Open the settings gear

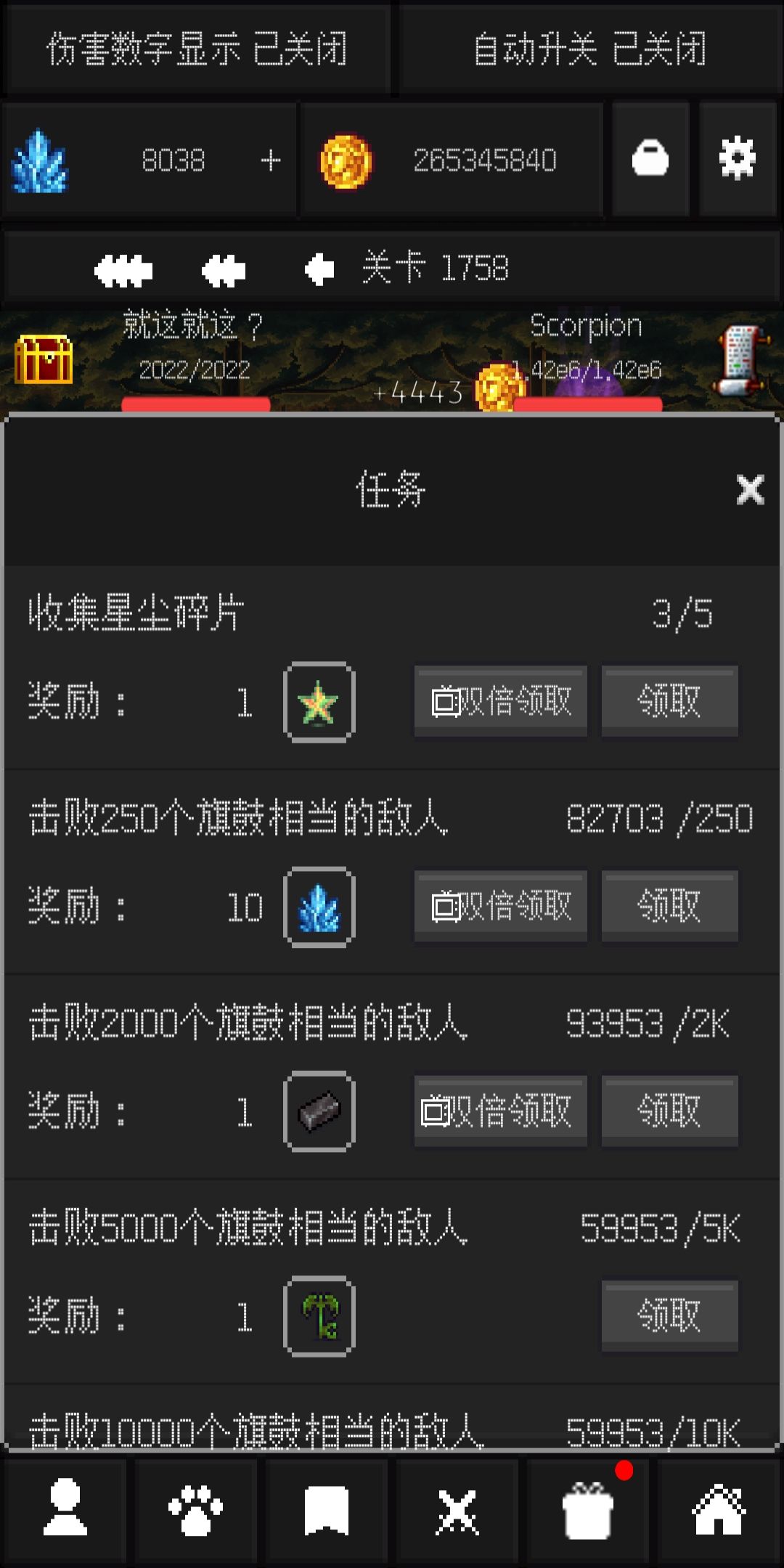738,159
